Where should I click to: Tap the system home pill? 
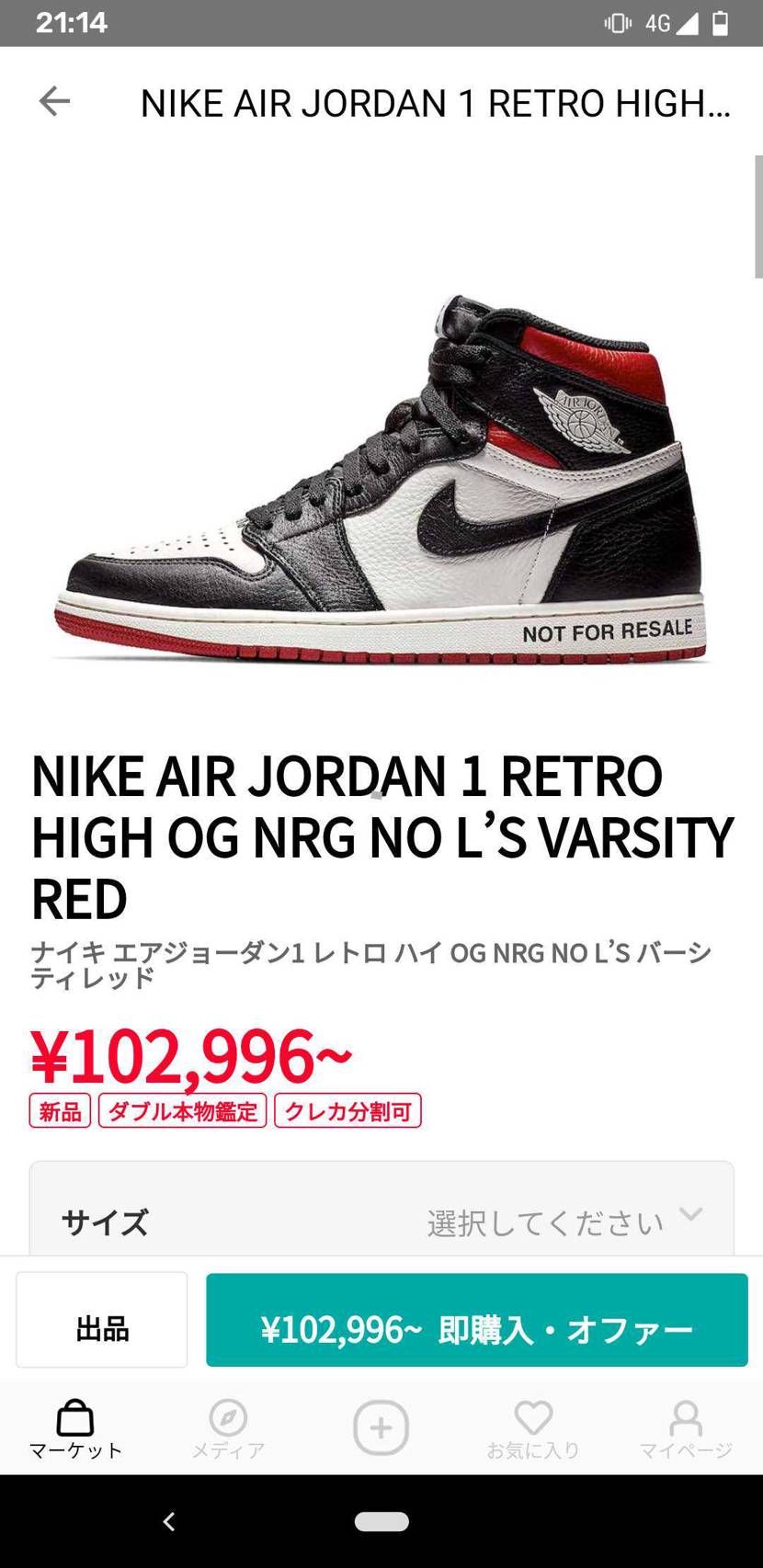point(381,1521)
